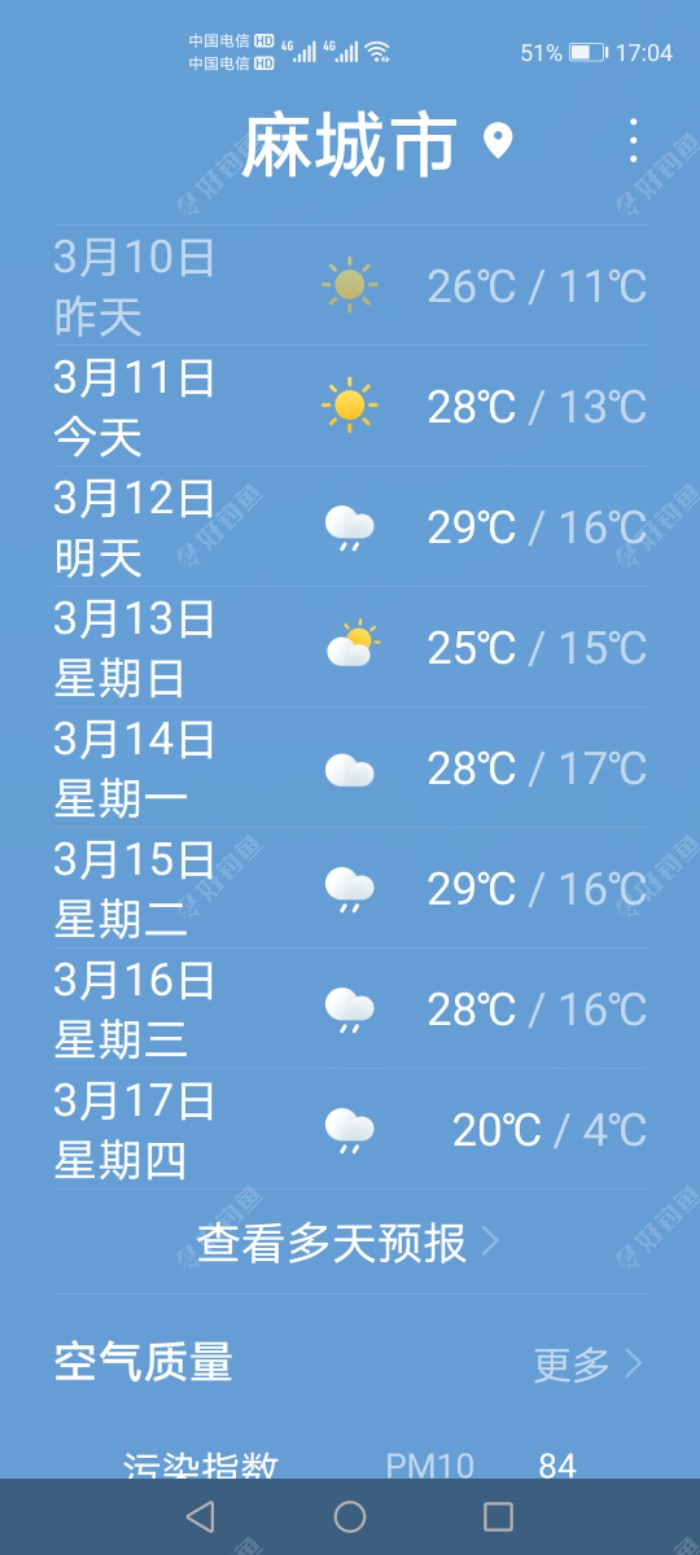This screenshot has height=1555, width=700.
Task: Open 查看多天预报 multi-day forecast
Action: [347, 1243]
